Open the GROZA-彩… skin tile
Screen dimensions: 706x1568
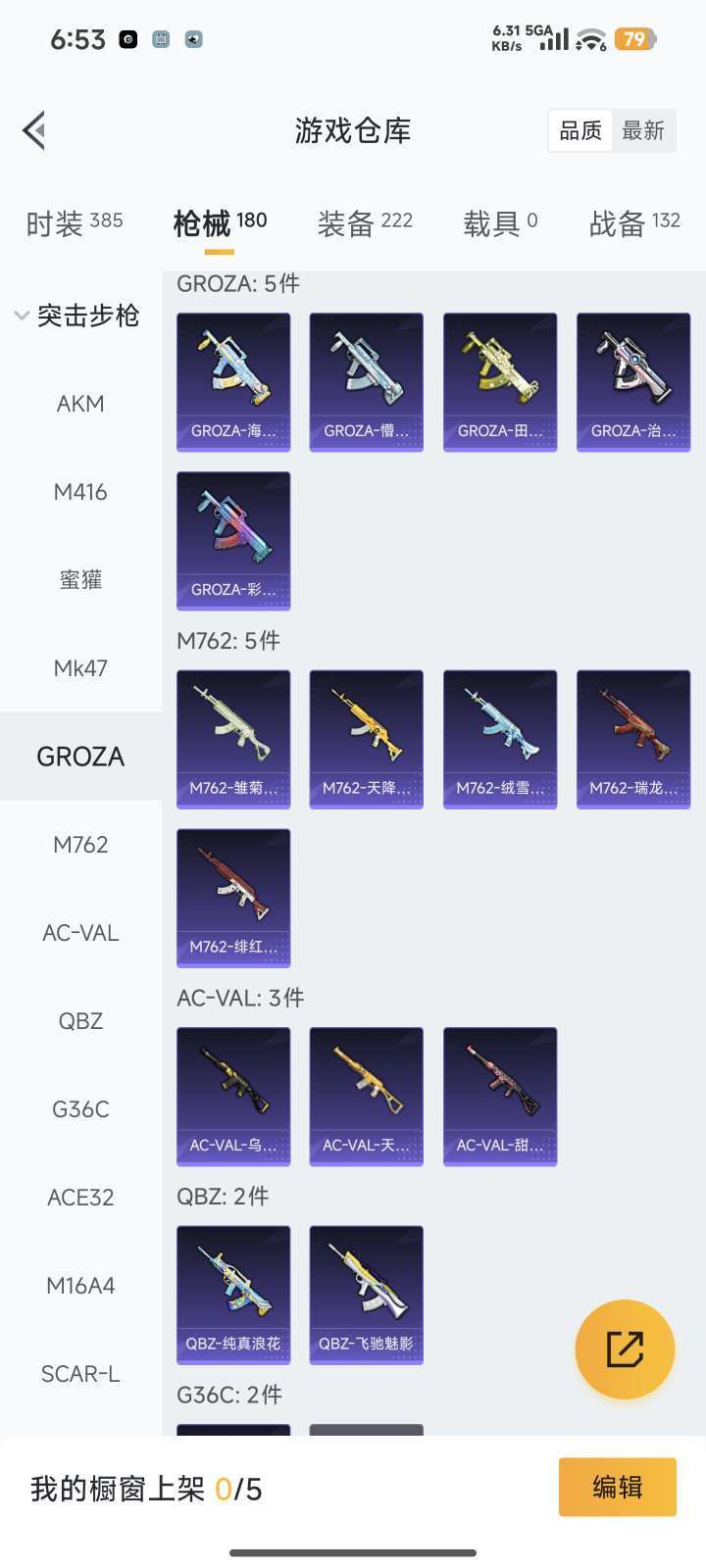(x=233, y=540)
